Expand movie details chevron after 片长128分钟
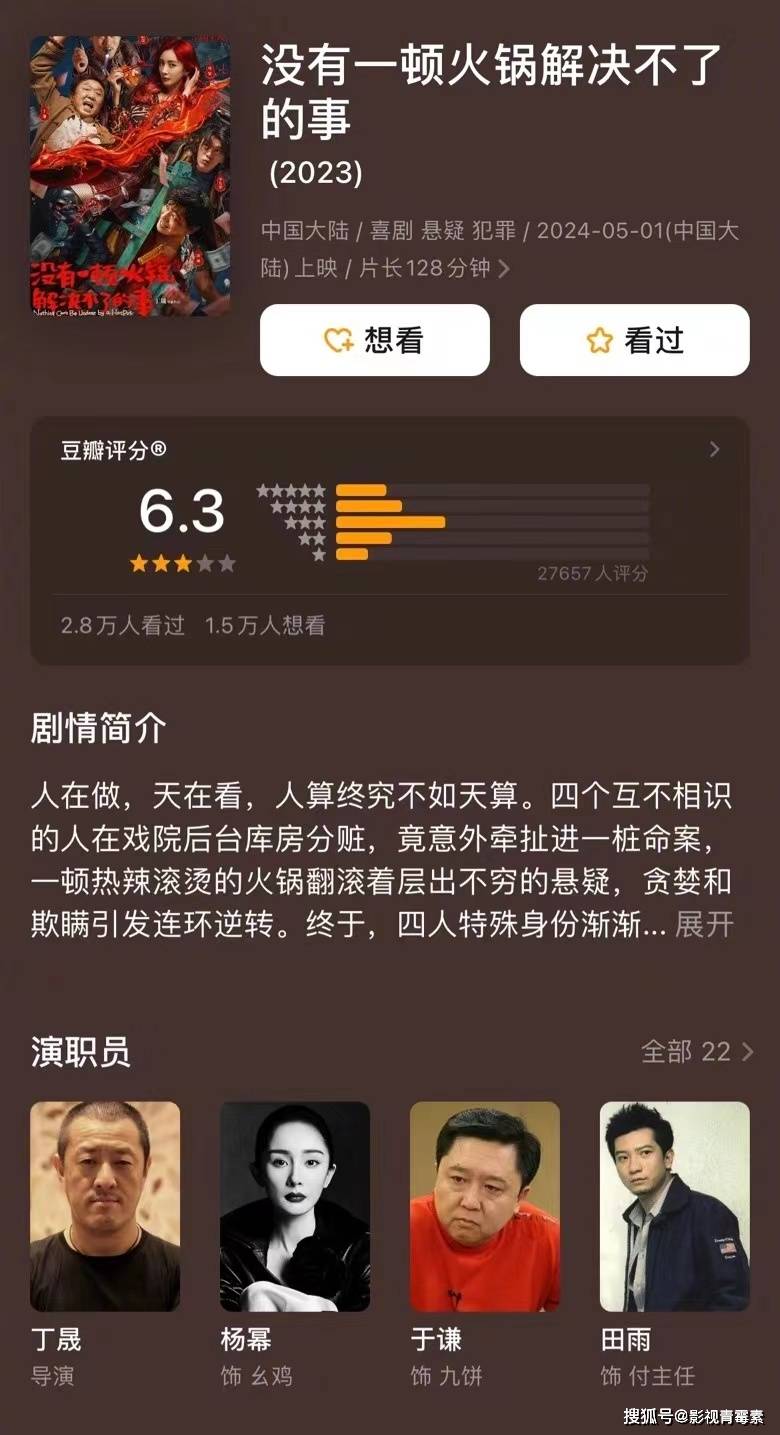This screenshot has width=780, height=1435. click(x=504, y=269)
